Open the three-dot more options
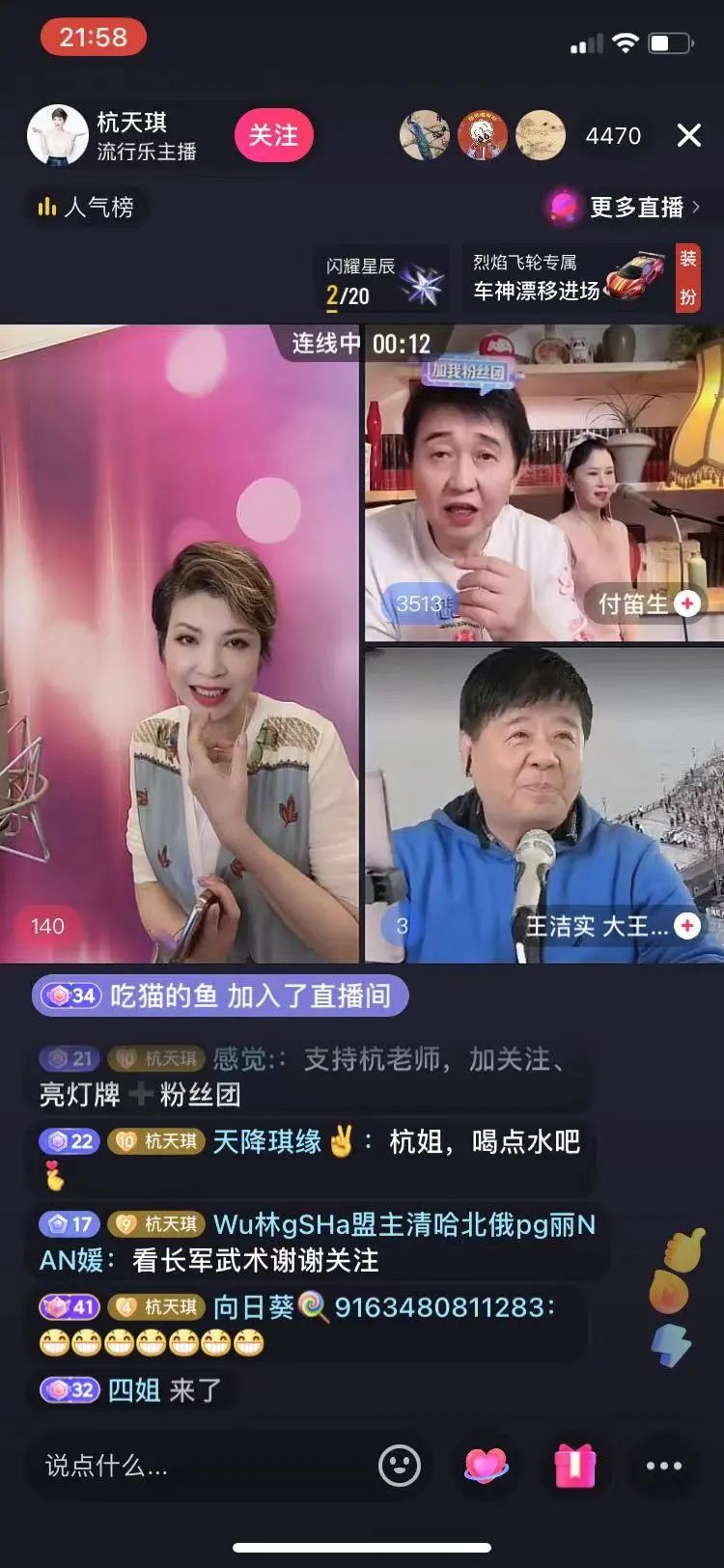 pos(664,1466)
